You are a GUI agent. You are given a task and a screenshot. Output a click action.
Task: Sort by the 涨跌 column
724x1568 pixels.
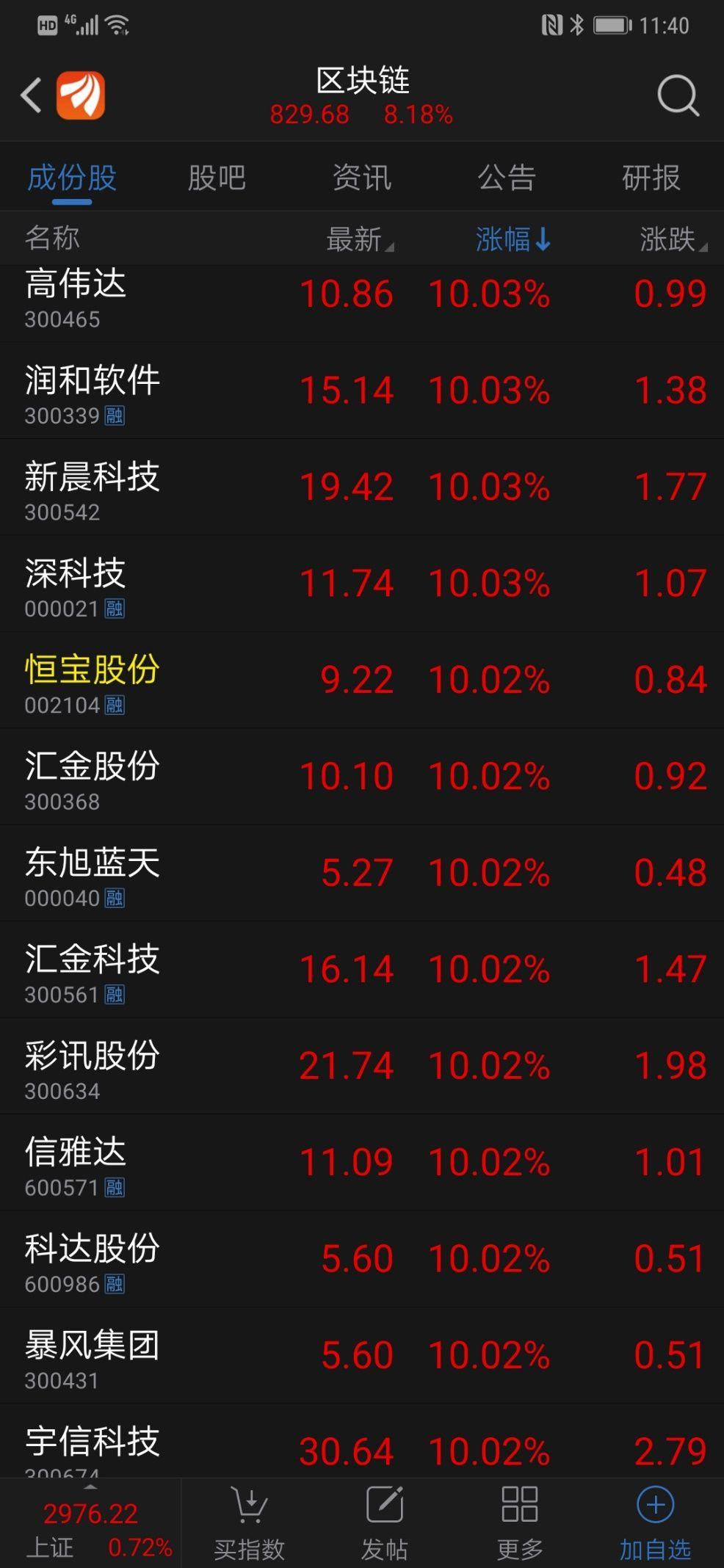673,239
